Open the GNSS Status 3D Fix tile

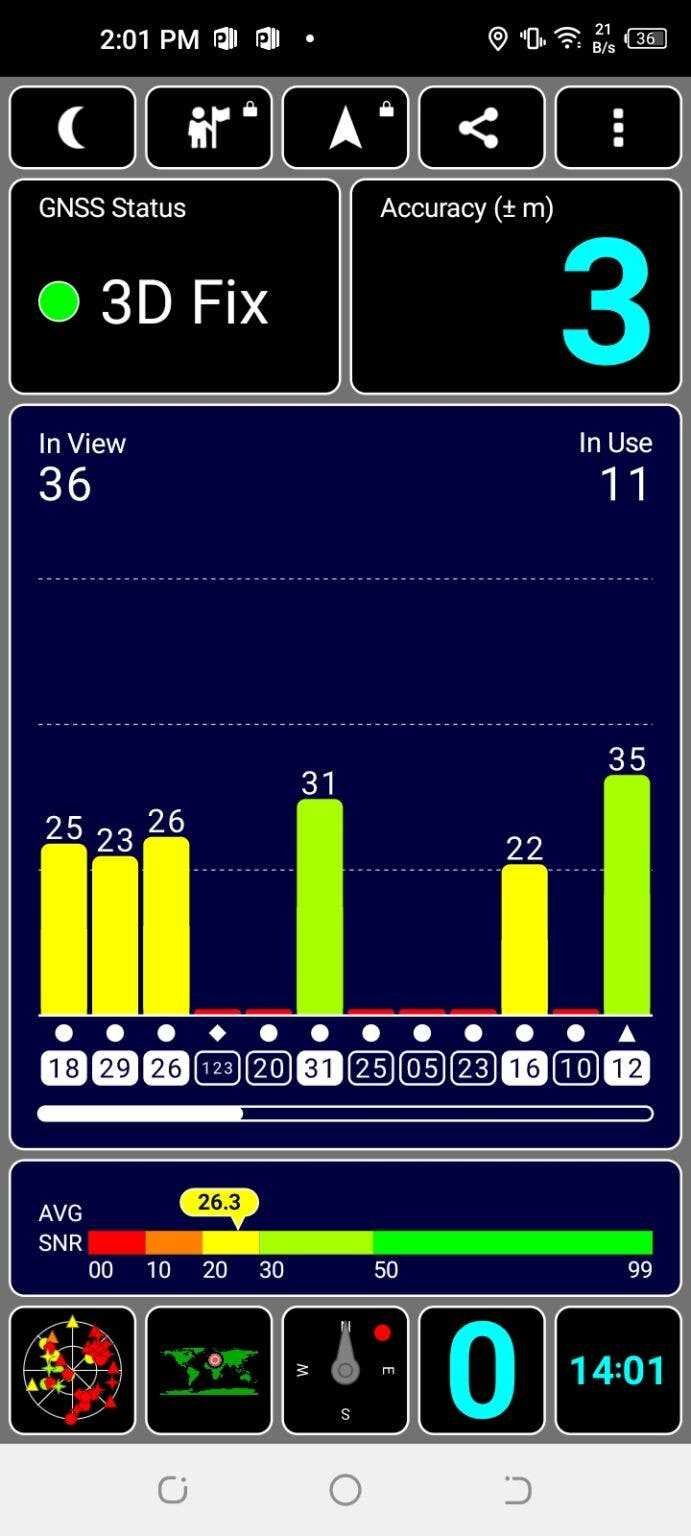pyautogui.click(x=175, y=287)
